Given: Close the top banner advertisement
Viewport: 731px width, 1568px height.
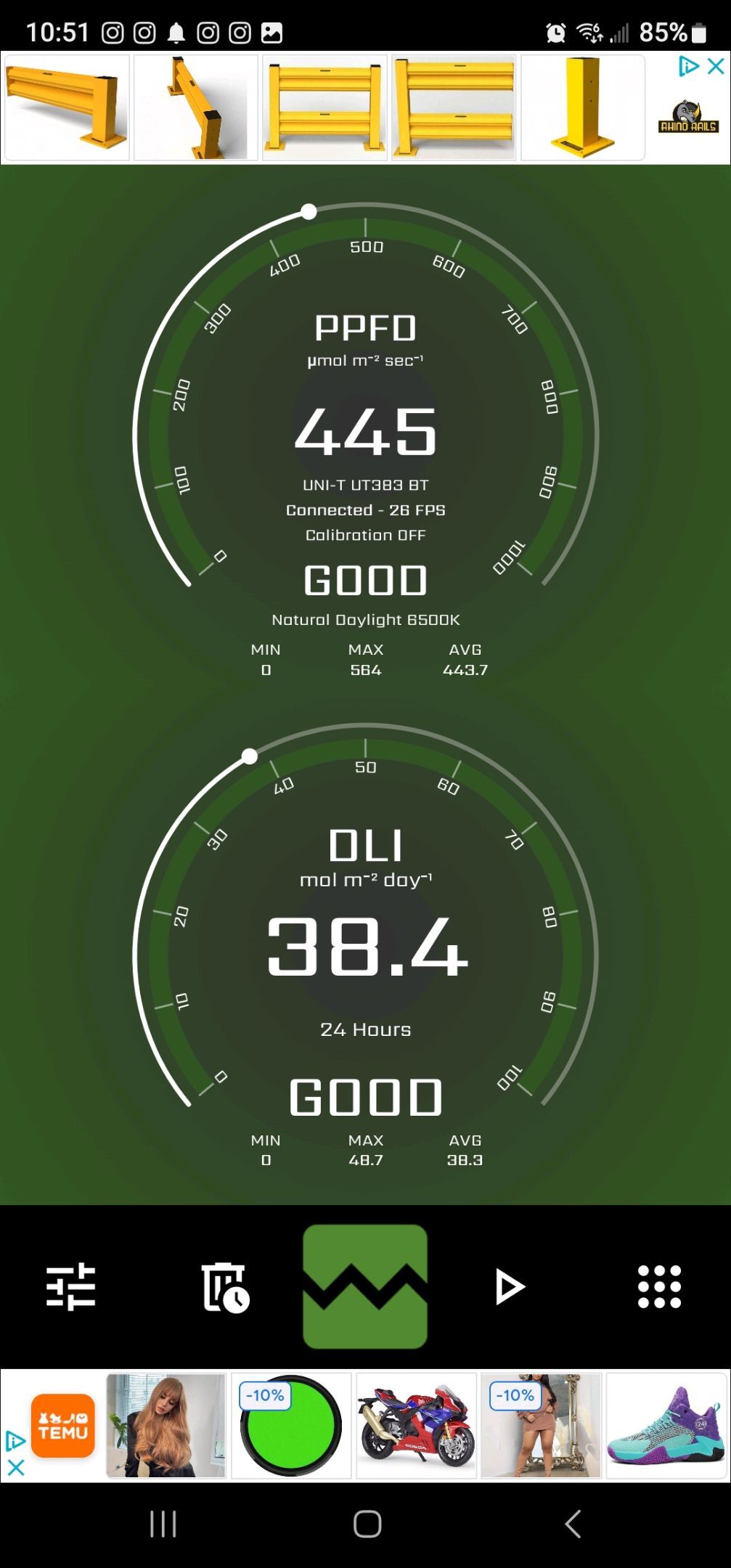Looking at the screenshot, I should tap(716, 66).
